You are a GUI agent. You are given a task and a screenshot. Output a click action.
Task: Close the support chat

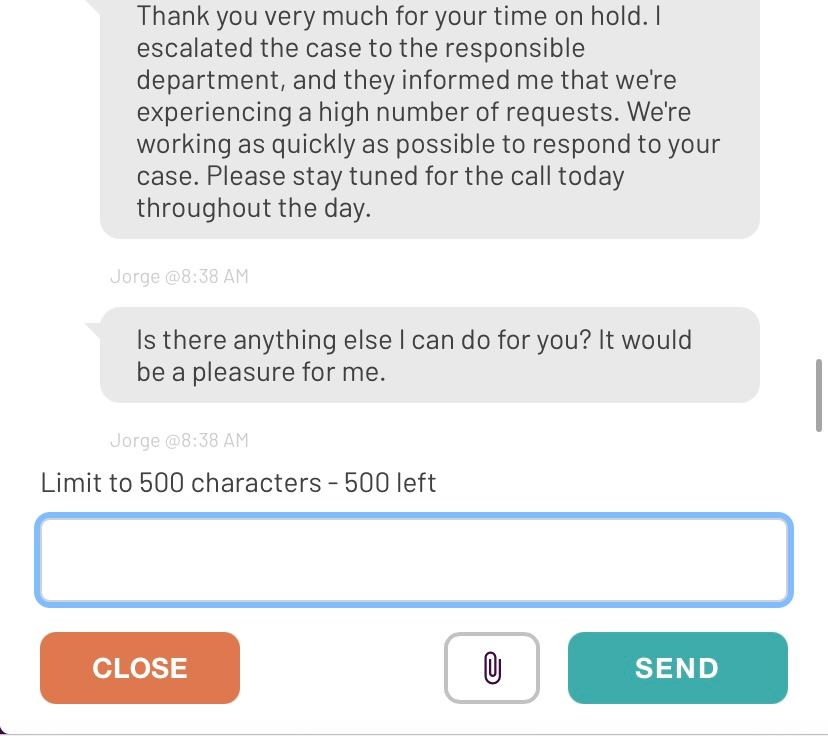point(140,667)
